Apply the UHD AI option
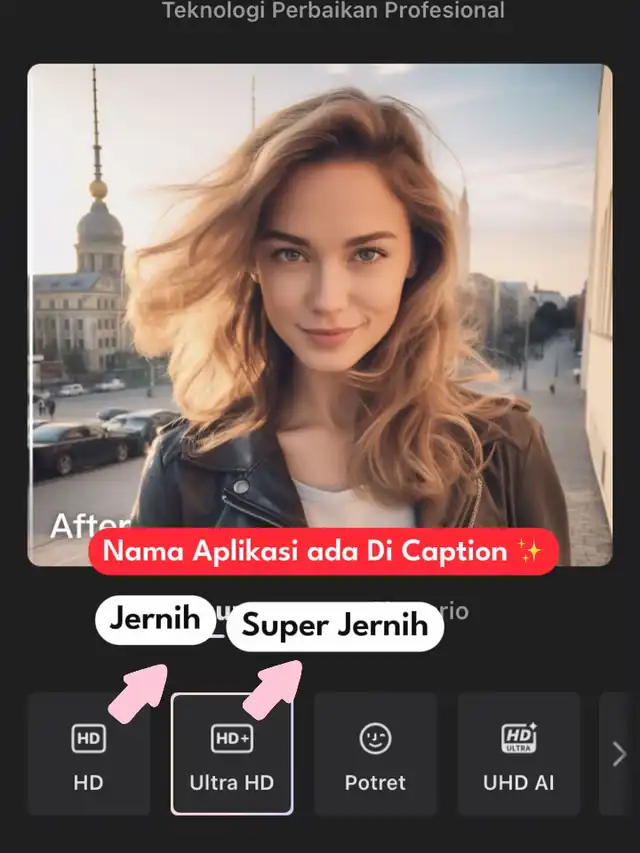 518,753
